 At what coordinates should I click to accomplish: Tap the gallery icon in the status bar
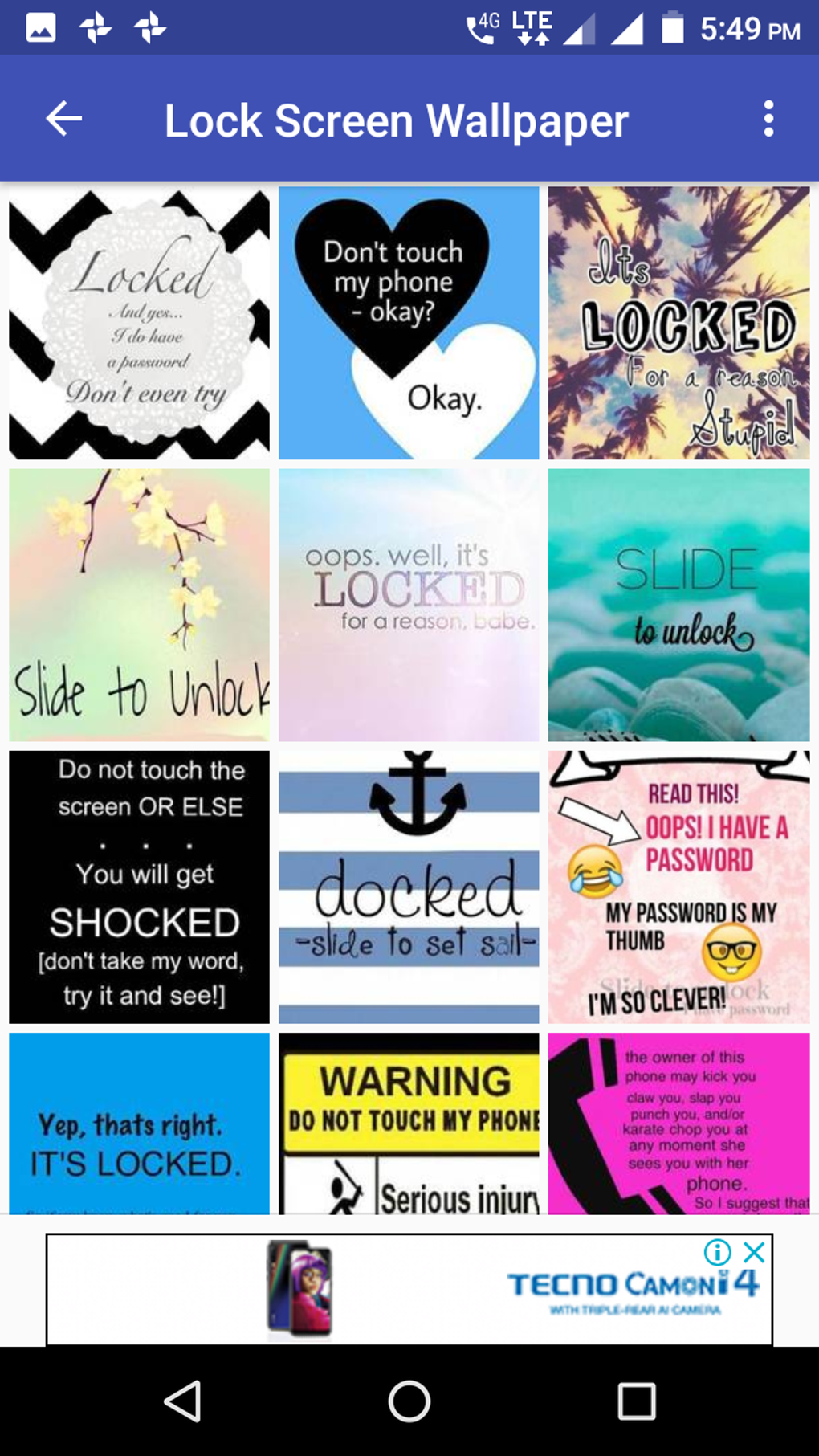click(x=40, y=27)
